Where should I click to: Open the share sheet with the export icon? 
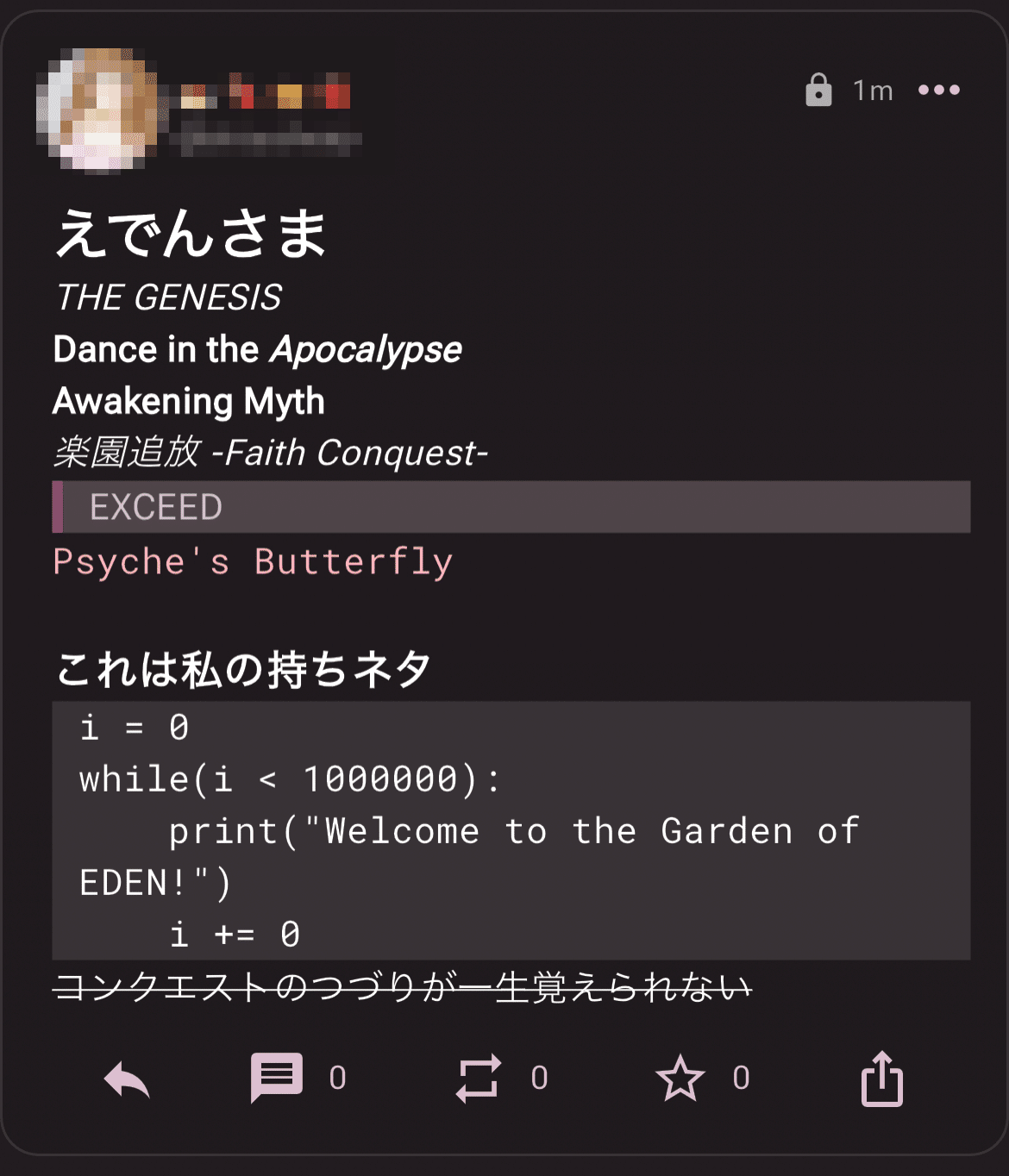[x=881, y=1078]
